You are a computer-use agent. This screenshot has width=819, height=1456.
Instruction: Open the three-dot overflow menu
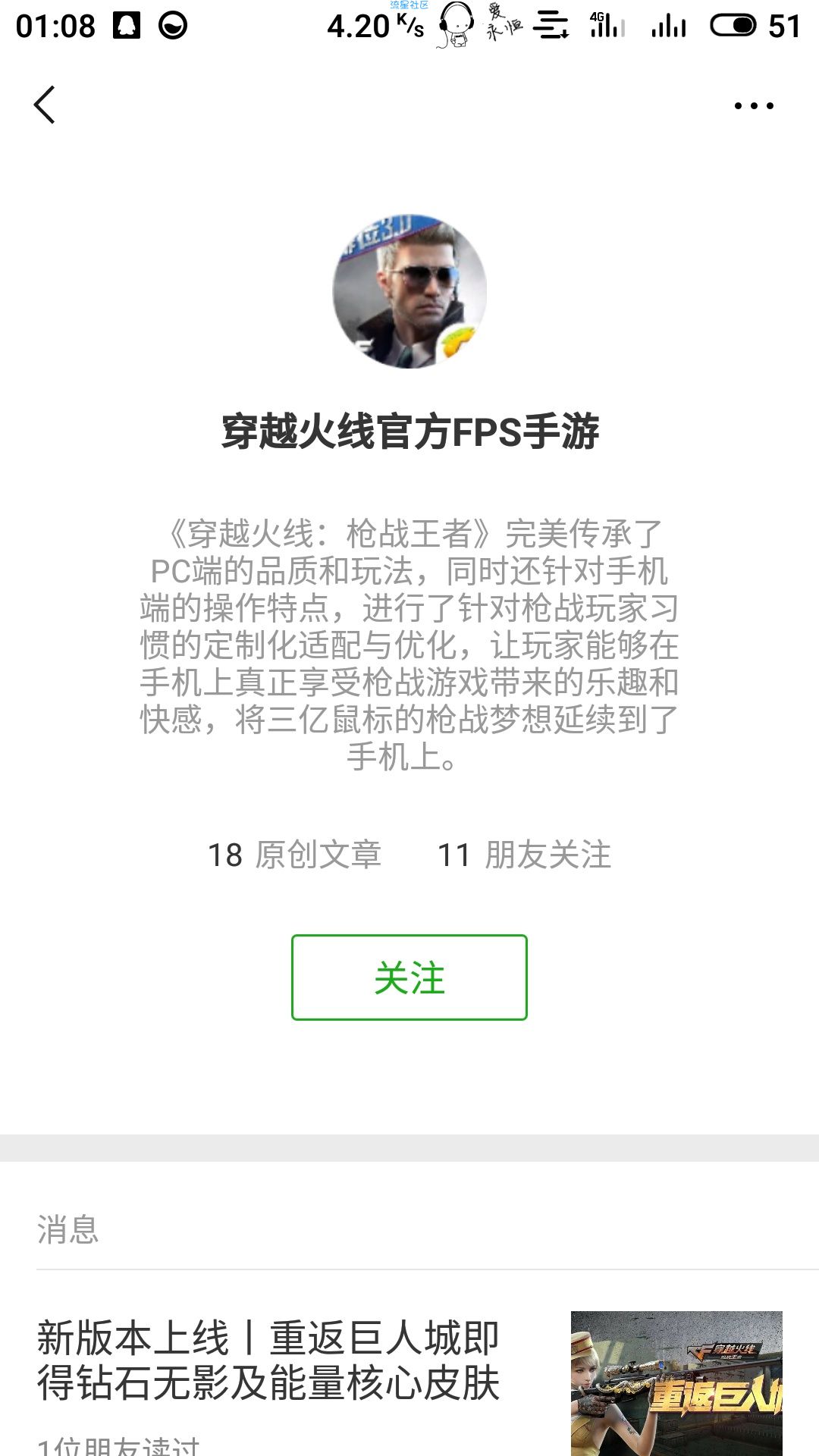coord(754,106)
